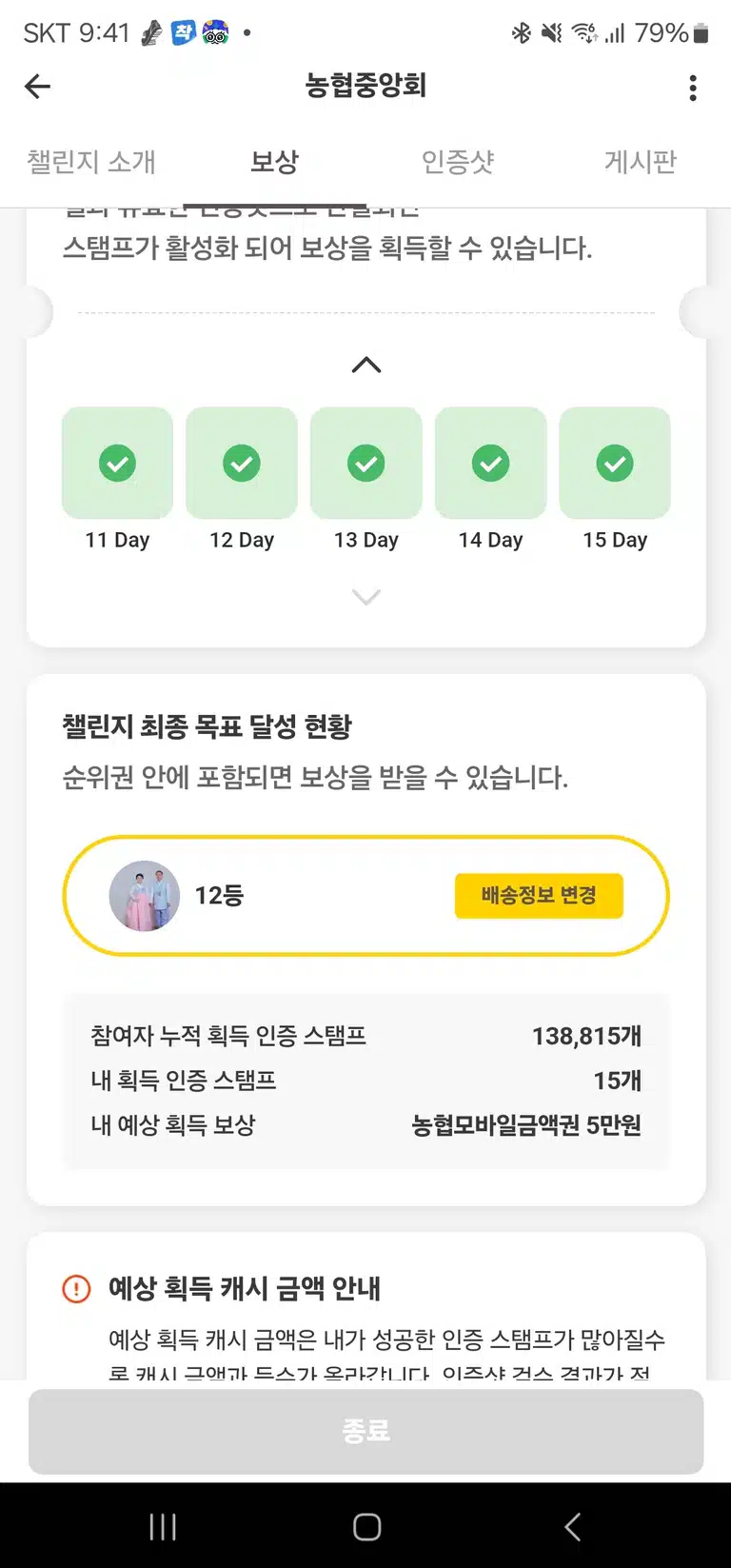
Task: Select the 보상 tab
Action: (274, 162)
